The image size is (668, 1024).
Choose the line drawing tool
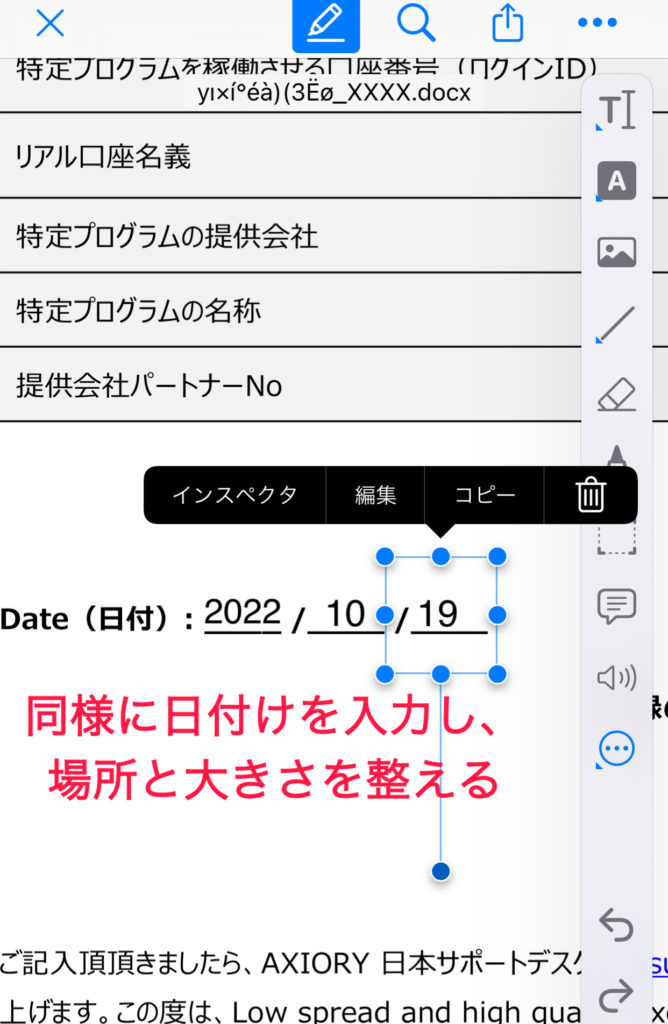pyautogui.click(x=616, y=324)
